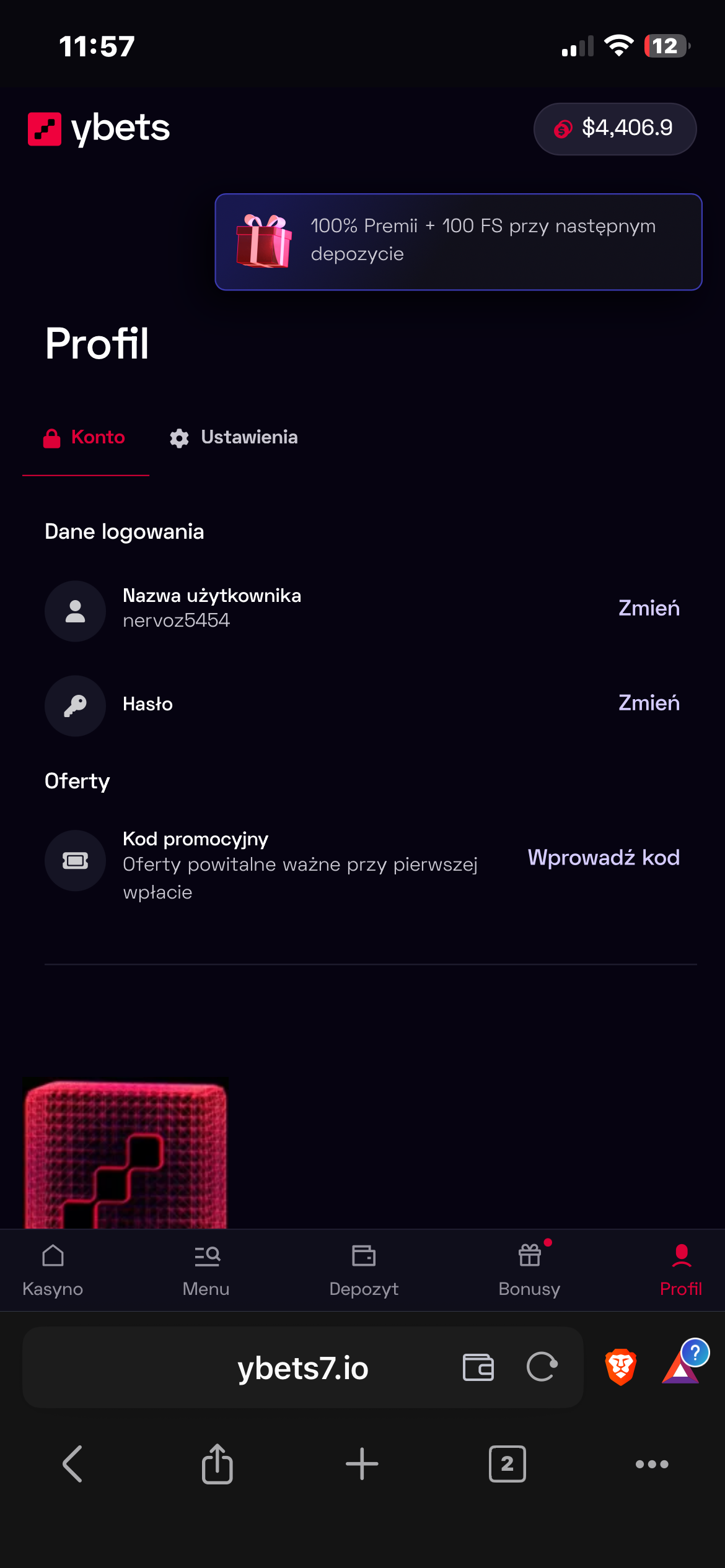The height and width of the screenshot is (1568, 725).
Task: Open the Profil navigation item
Action: 681,1270
